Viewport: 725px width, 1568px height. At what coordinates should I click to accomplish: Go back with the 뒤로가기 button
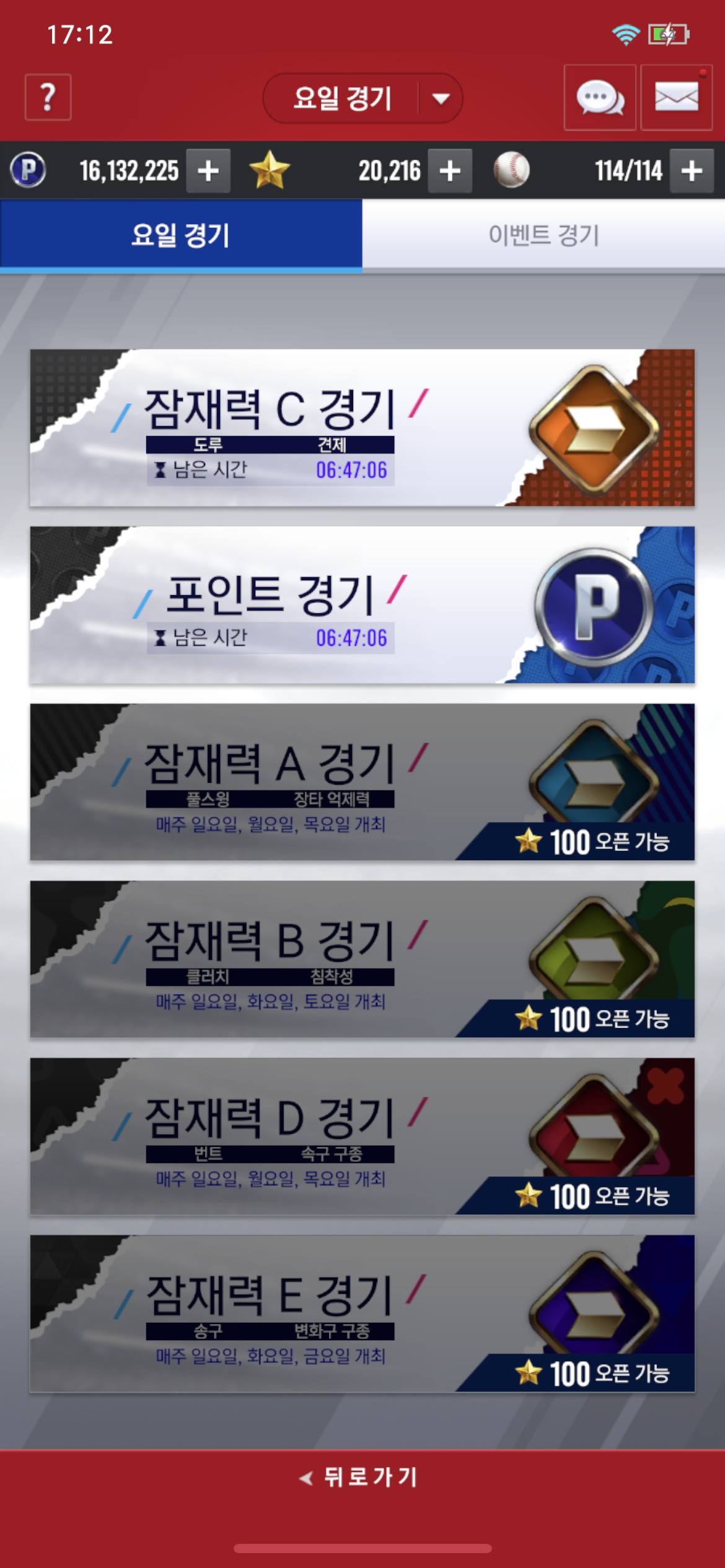click(x=359, y=1477)
